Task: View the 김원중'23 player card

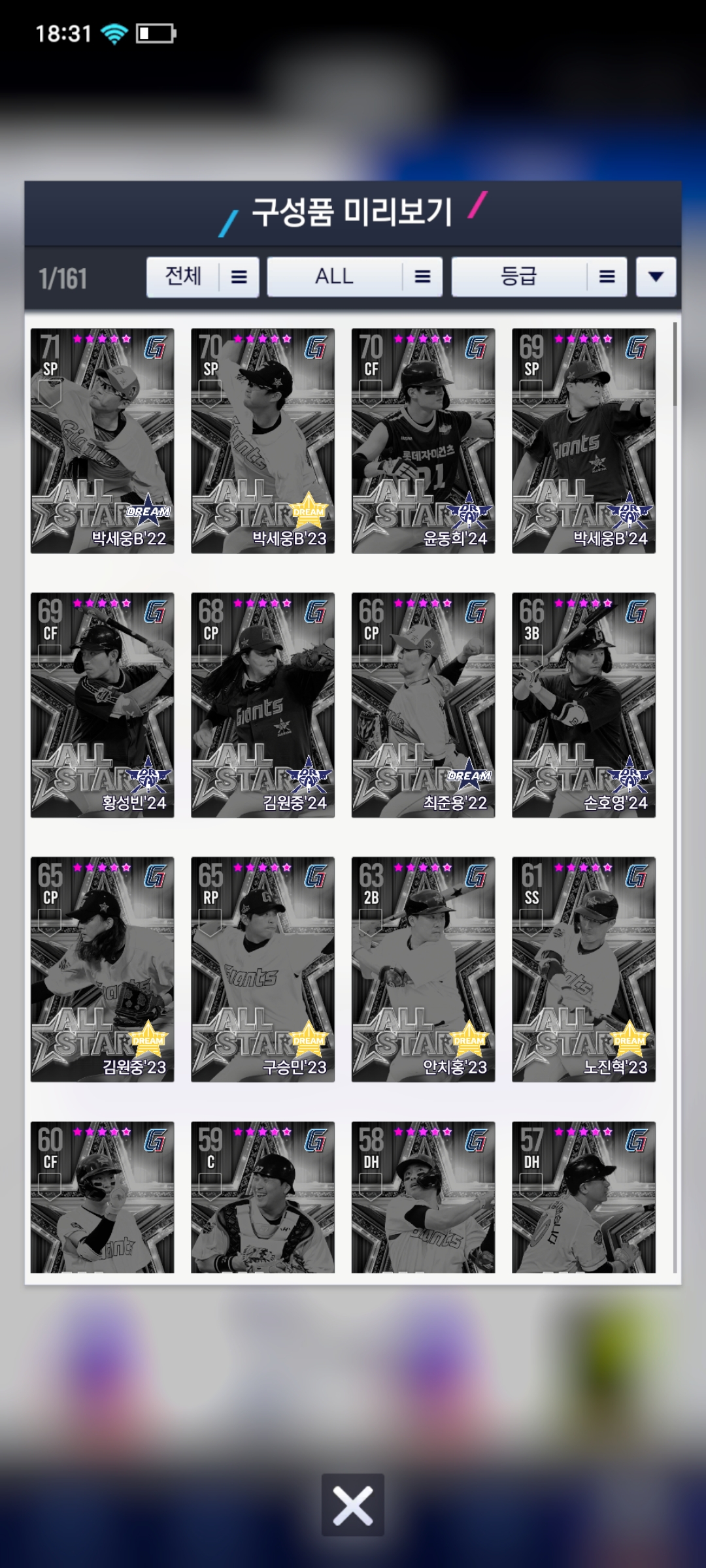Action: [103, 970]
